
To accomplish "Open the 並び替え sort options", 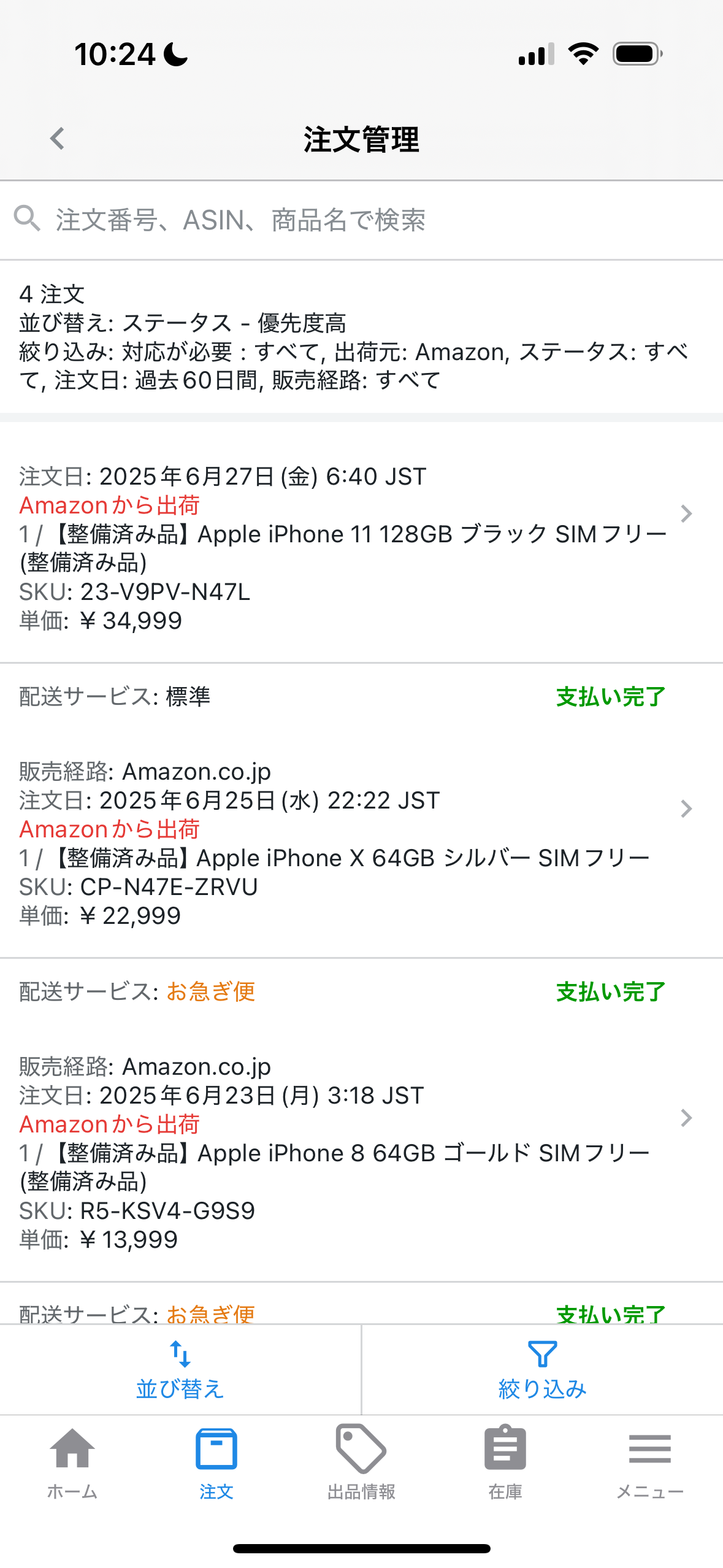I will point(180,1369).
